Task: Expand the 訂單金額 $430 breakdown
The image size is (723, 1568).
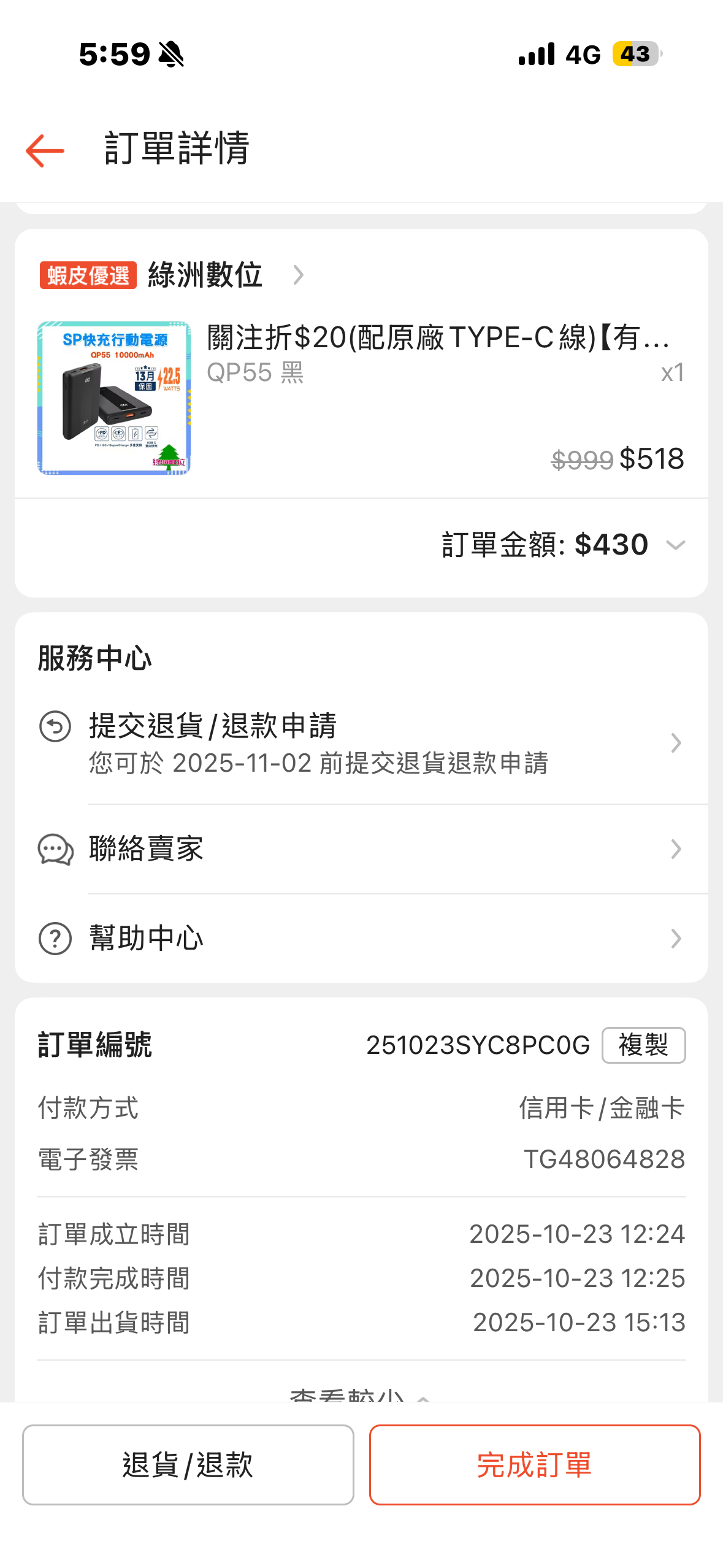Action: (x=675, y=545)
